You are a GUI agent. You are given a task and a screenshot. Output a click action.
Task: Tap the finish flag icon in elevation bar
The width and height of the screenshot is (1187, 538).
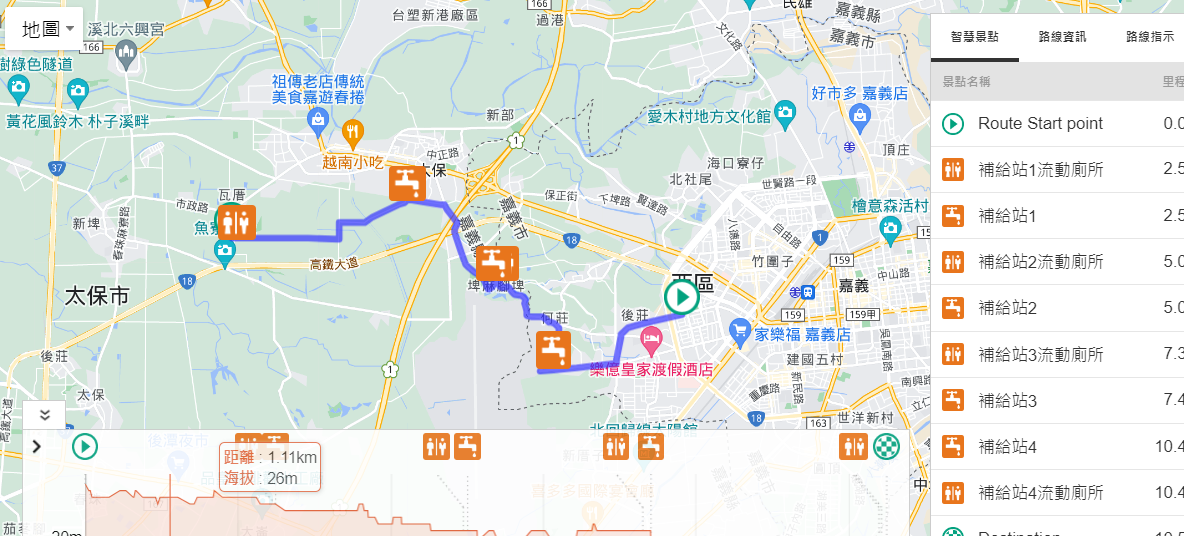coord(886,446)
